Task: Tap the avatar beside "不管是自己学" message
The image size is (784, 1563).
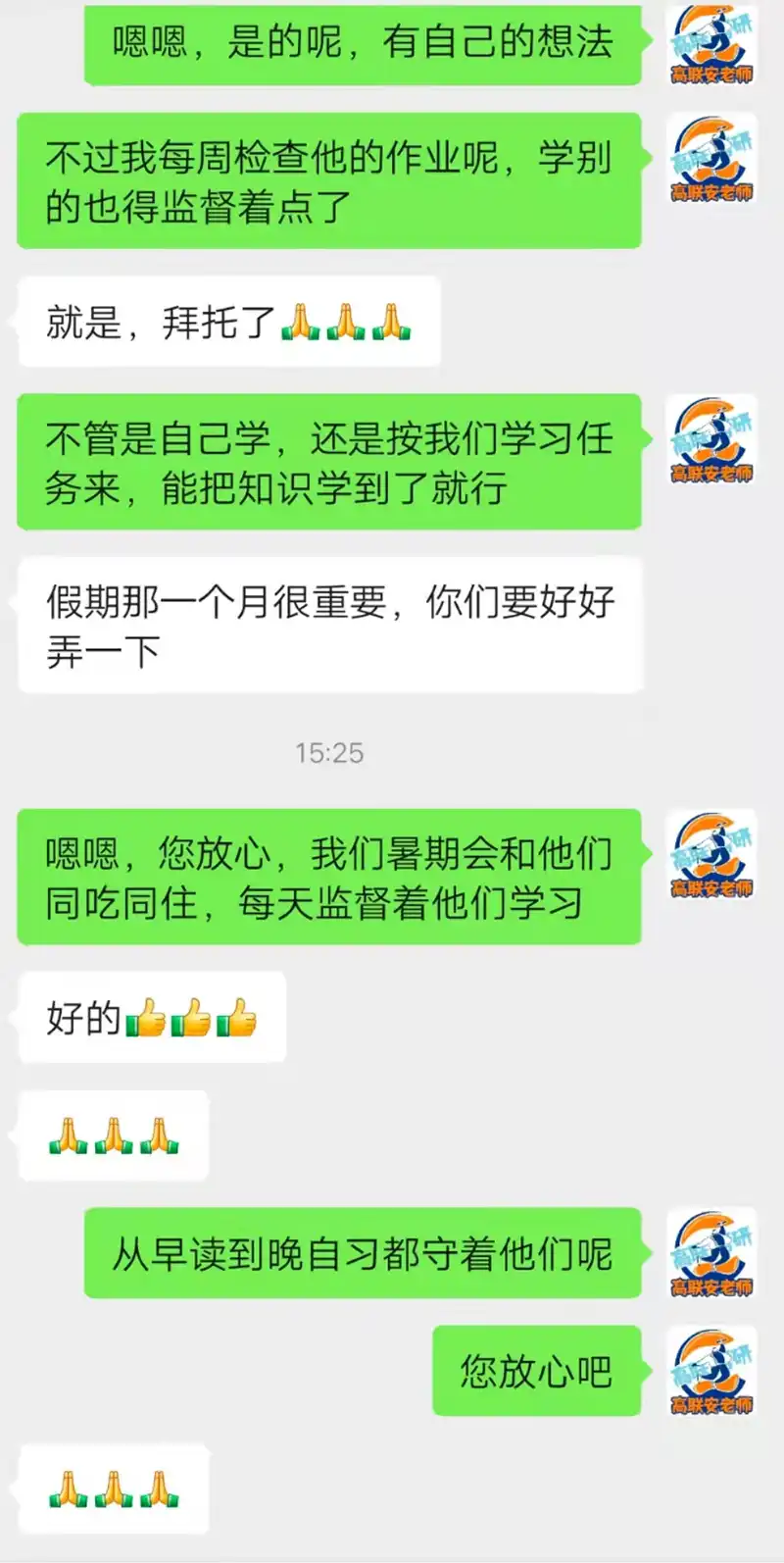Action: [711, 439]
